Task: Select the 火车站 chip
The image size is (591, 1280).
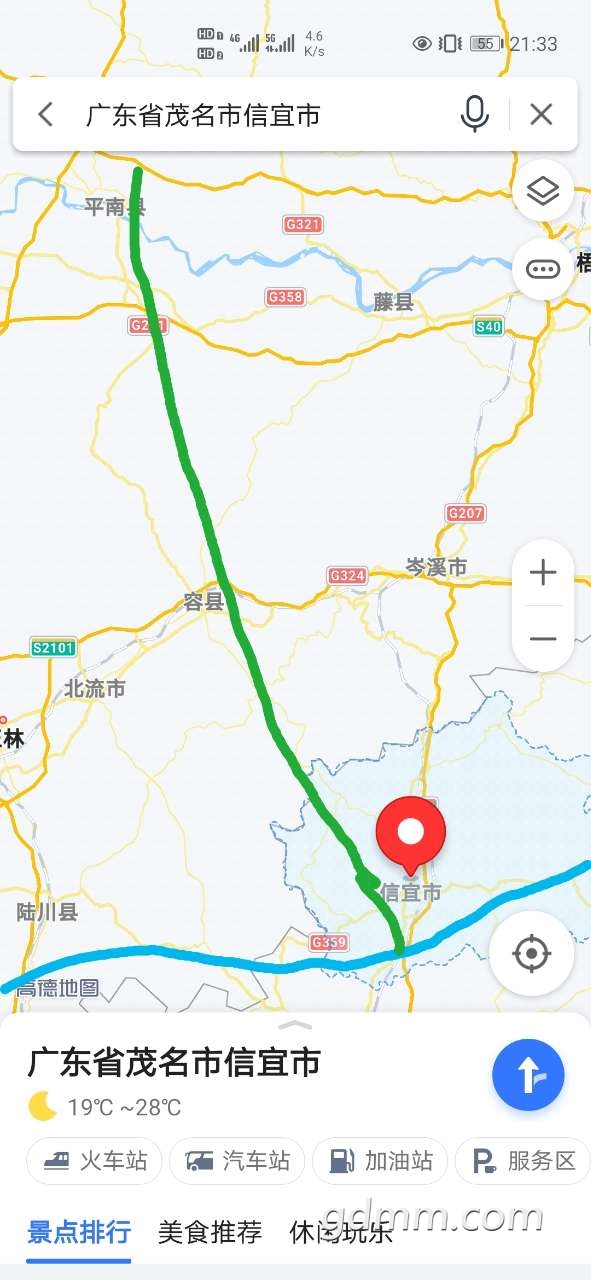Action: point(95,1161)
